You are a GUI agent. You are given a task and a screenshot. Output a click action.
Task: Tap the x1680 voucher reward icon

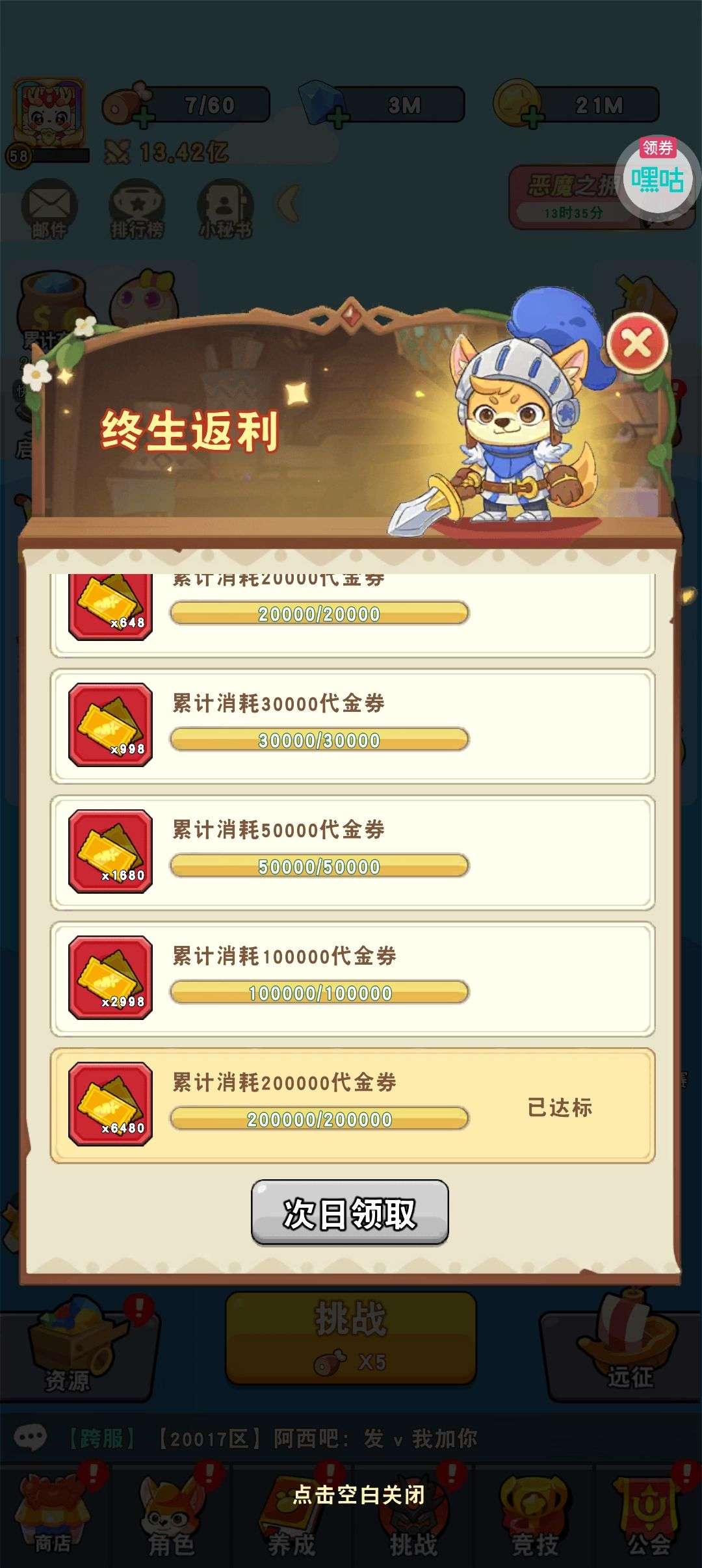click(x=110, y=851)
